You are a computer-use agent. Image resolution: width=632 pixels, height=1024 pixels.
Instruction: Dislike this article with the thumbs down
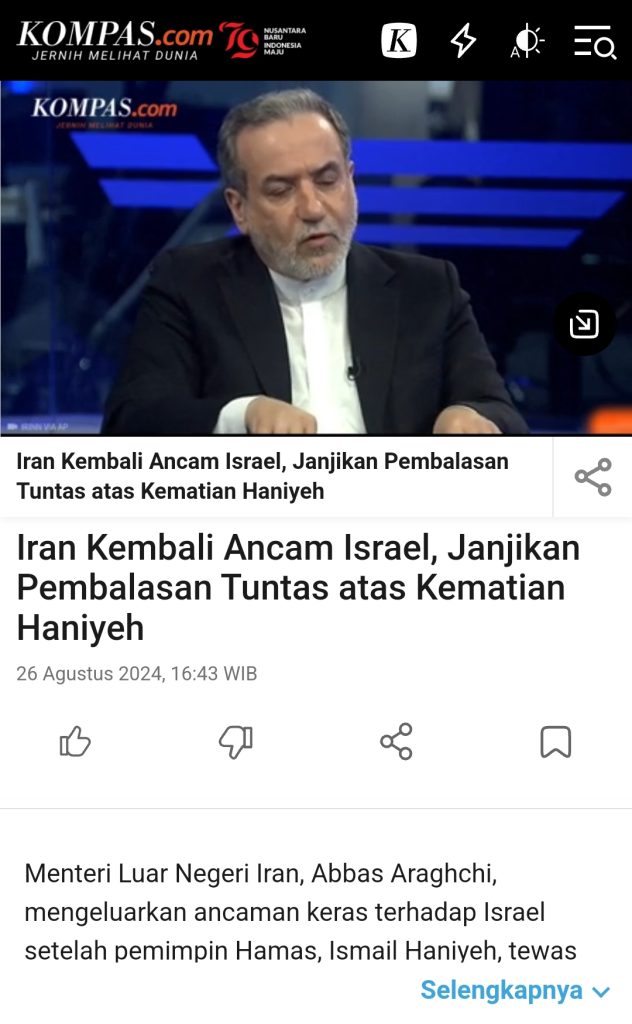point(236,742)
